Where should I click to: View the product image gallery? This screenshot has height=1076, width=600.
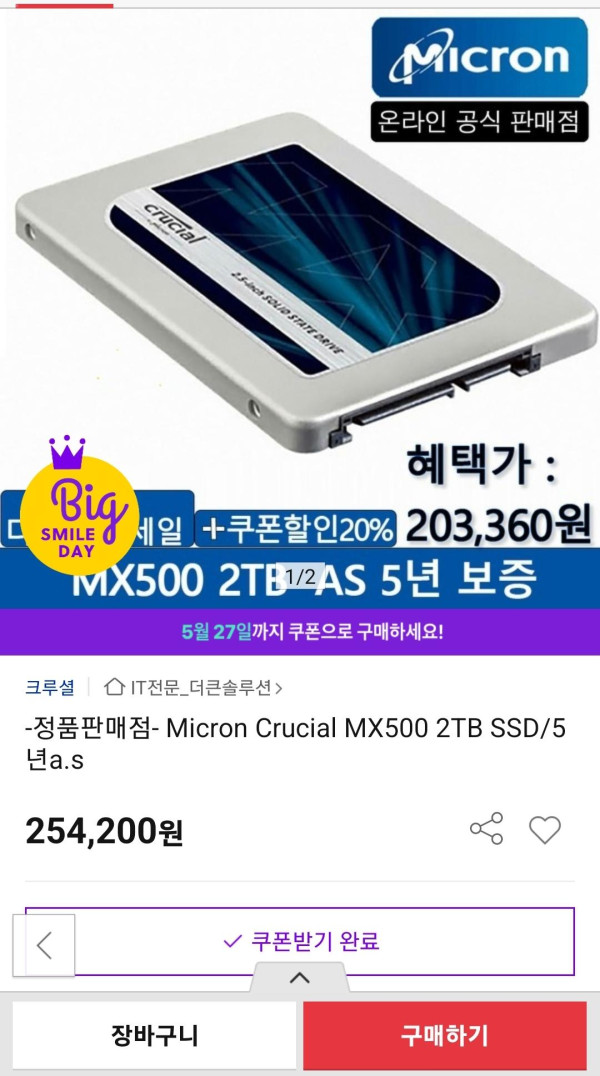300,300
